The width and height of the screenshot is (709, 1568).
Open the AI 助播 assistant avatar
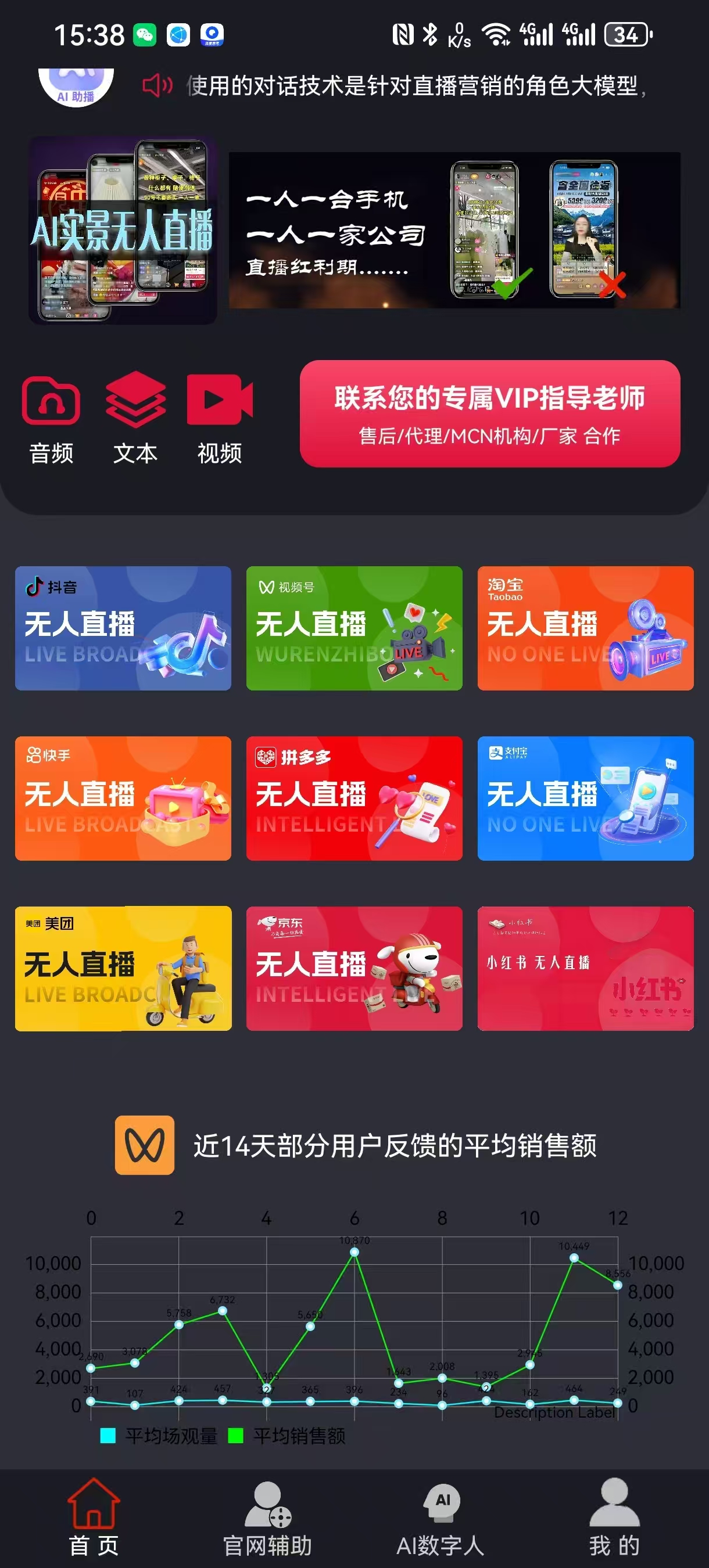tap(76, 87)
